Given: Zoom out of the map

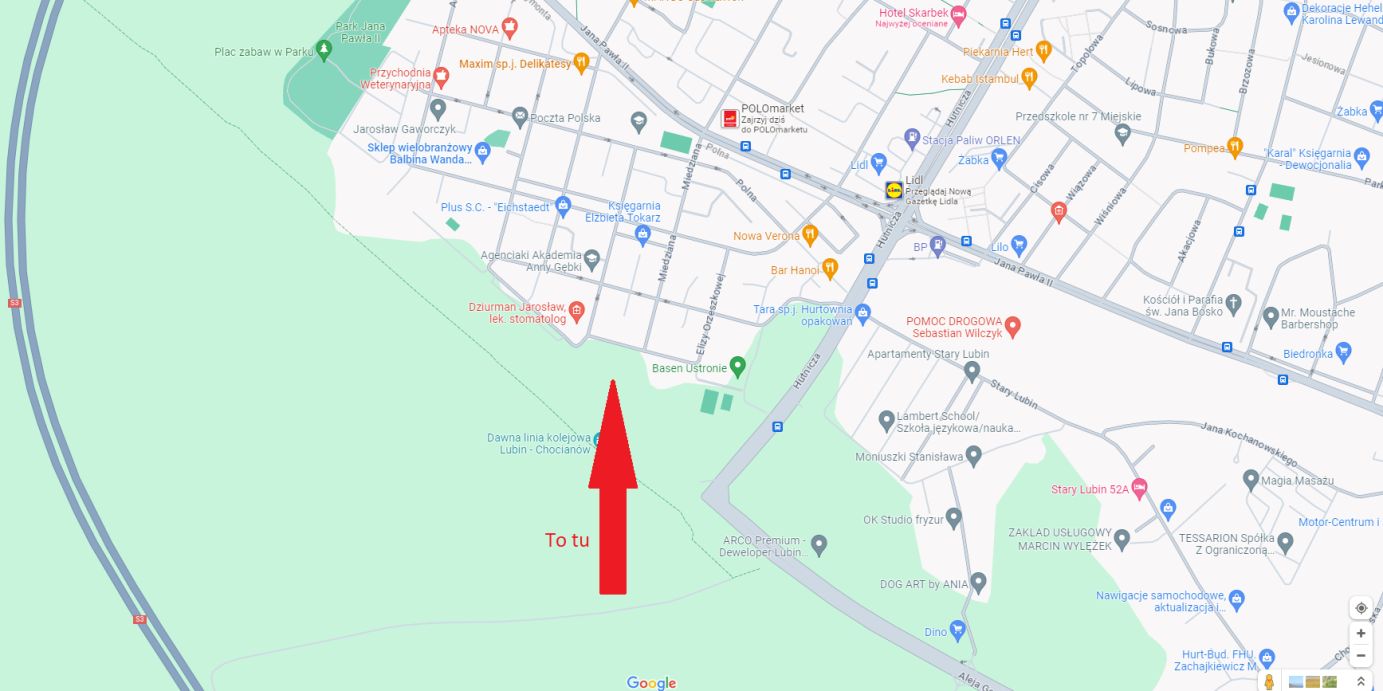Looking at the screenshot, I should tap(1361, 656).
